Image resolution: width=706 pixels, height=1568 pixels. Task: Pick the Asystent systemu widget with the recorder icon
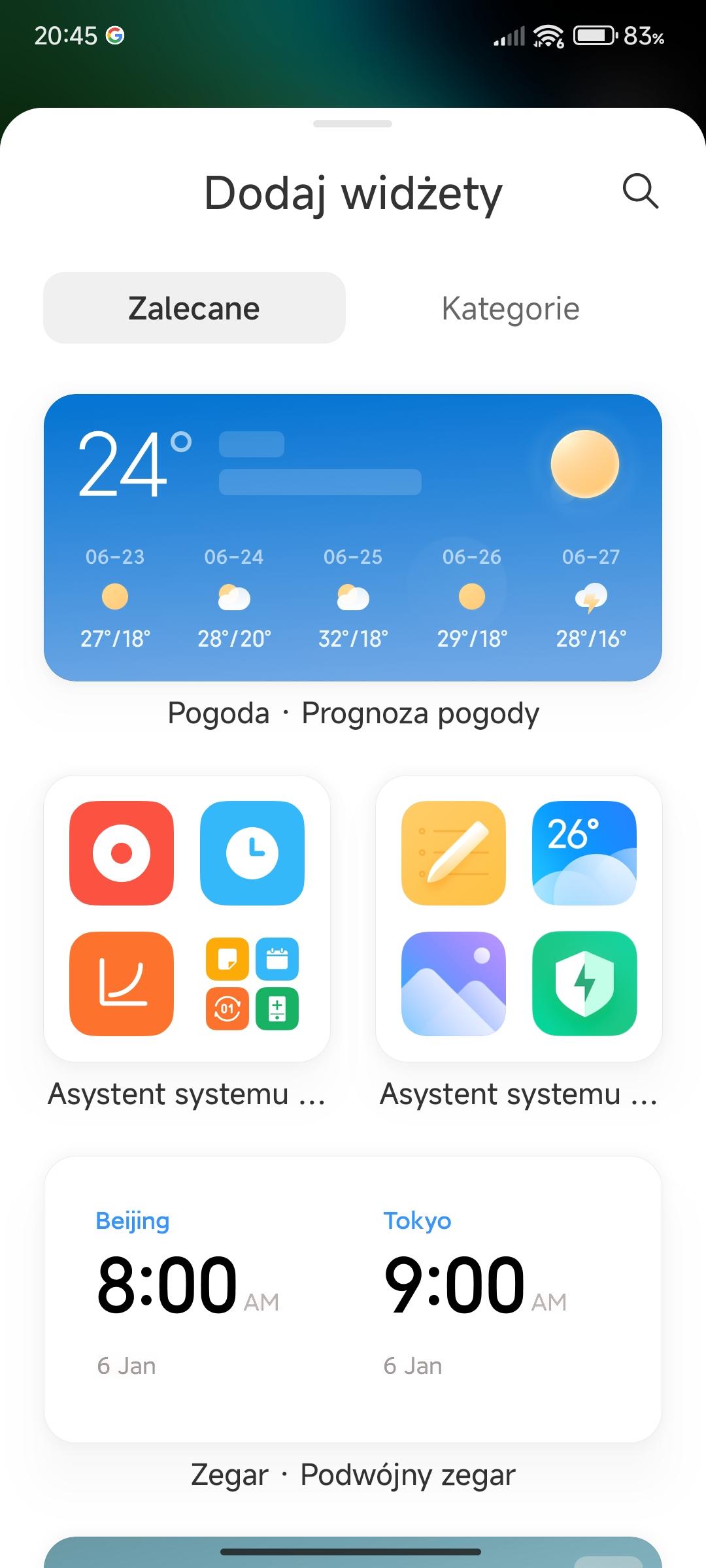187,918
